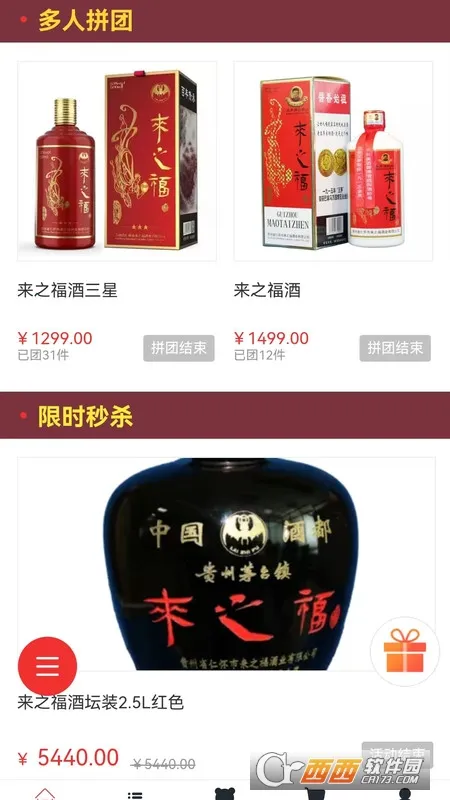450x800 pixels.
Task: Tap 拼团结束 button for ¥1499.00 来之福酒
Action: point(395,348)
